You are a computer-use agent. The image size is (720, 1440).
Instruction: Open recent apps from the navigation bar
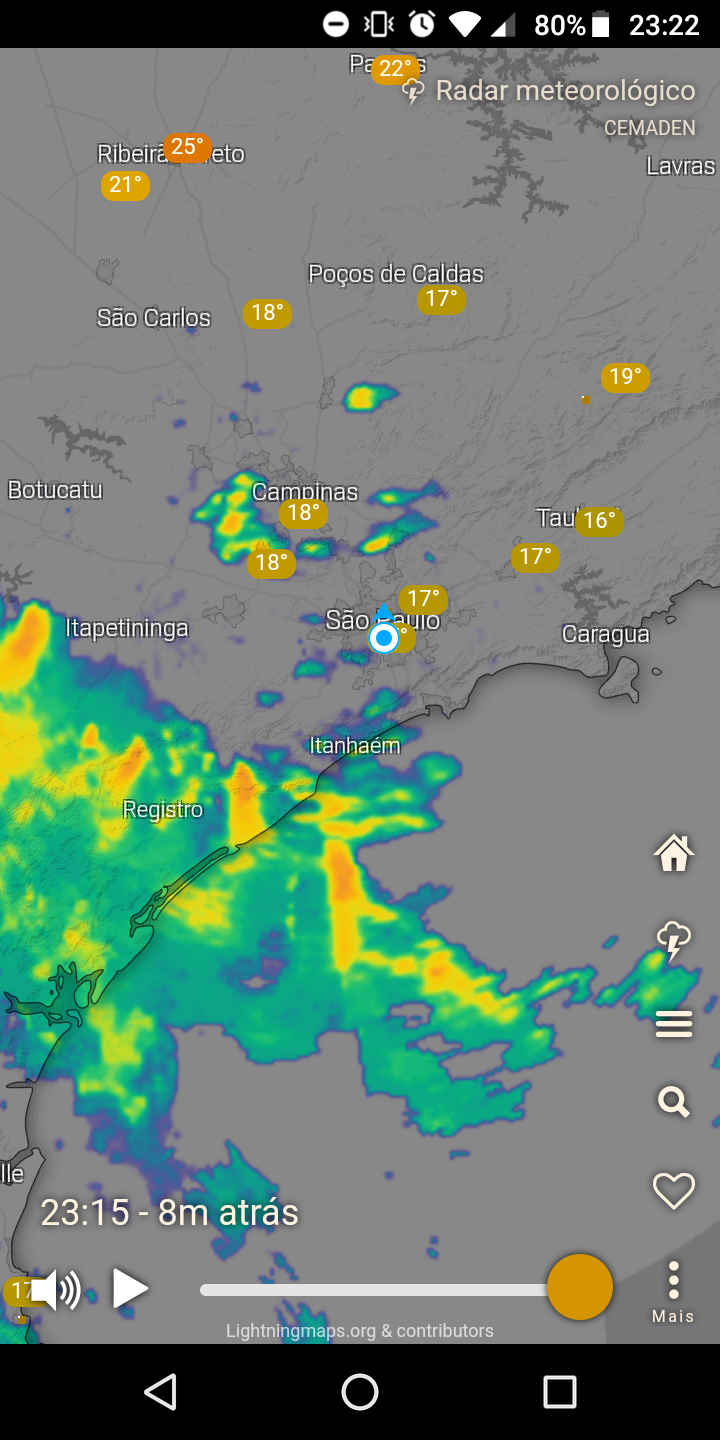[560, 1391]
